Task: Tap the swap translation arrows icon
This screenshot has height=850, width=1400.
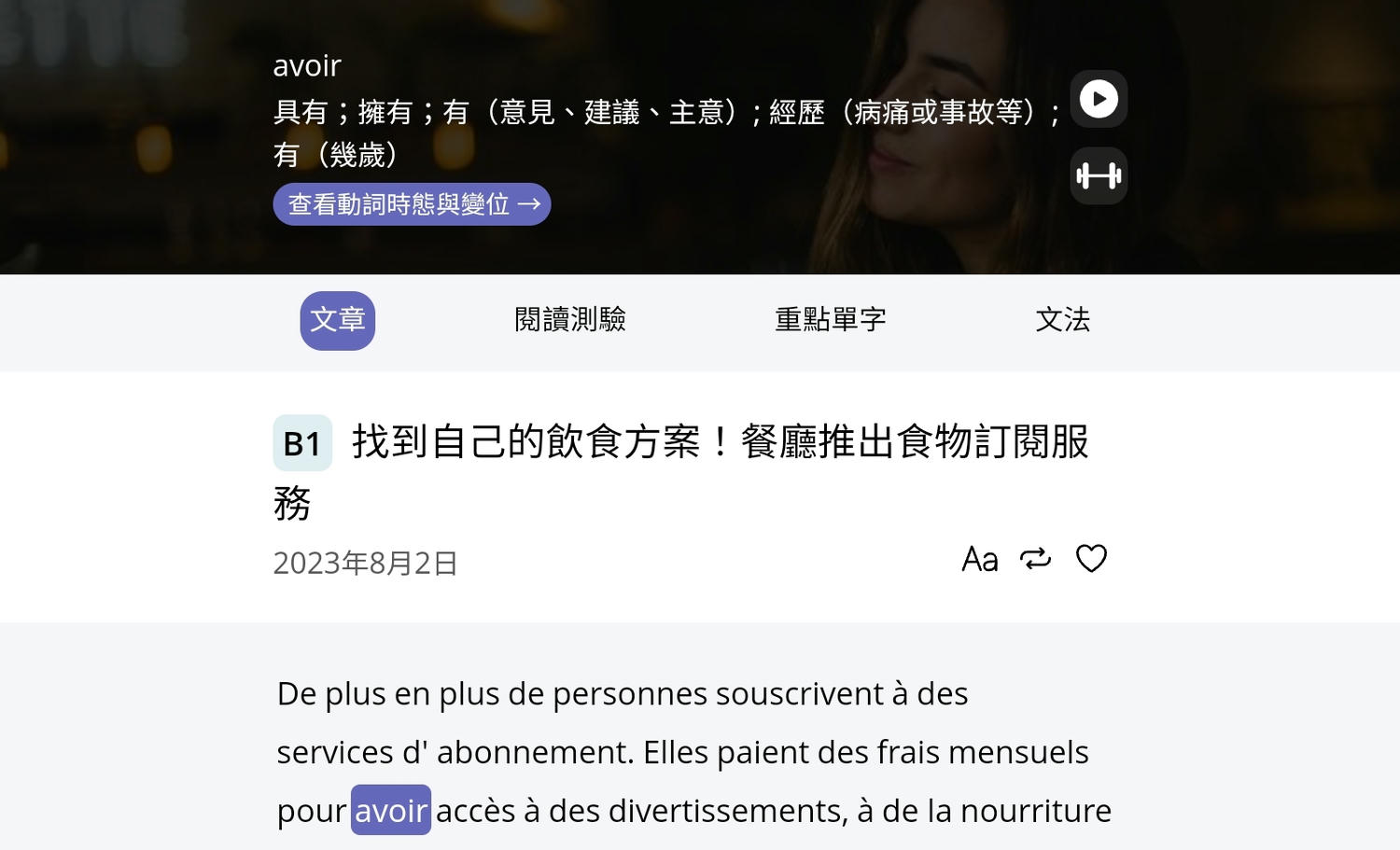Action: click(x=1035, y=559)
